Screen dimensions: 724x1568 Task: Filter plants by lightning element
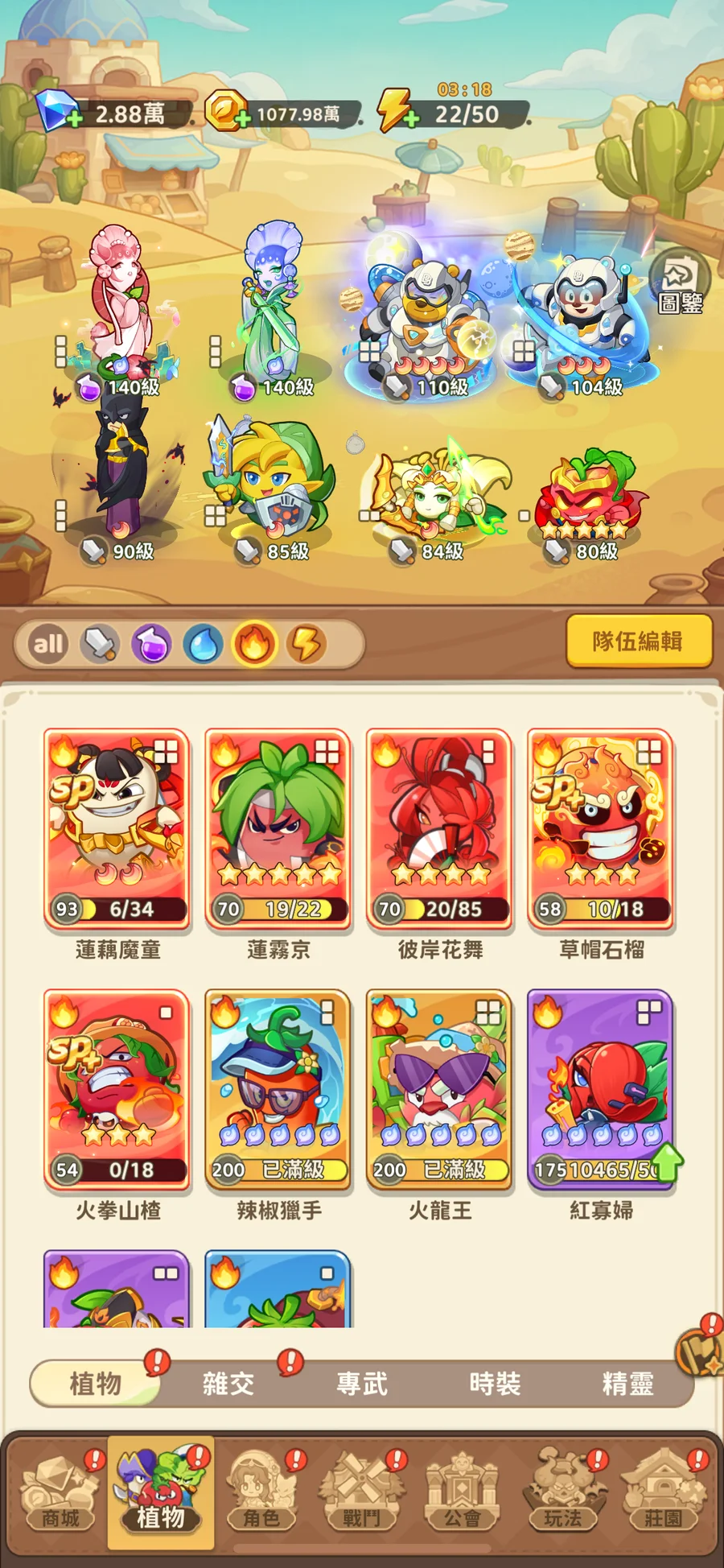[306, 645]
